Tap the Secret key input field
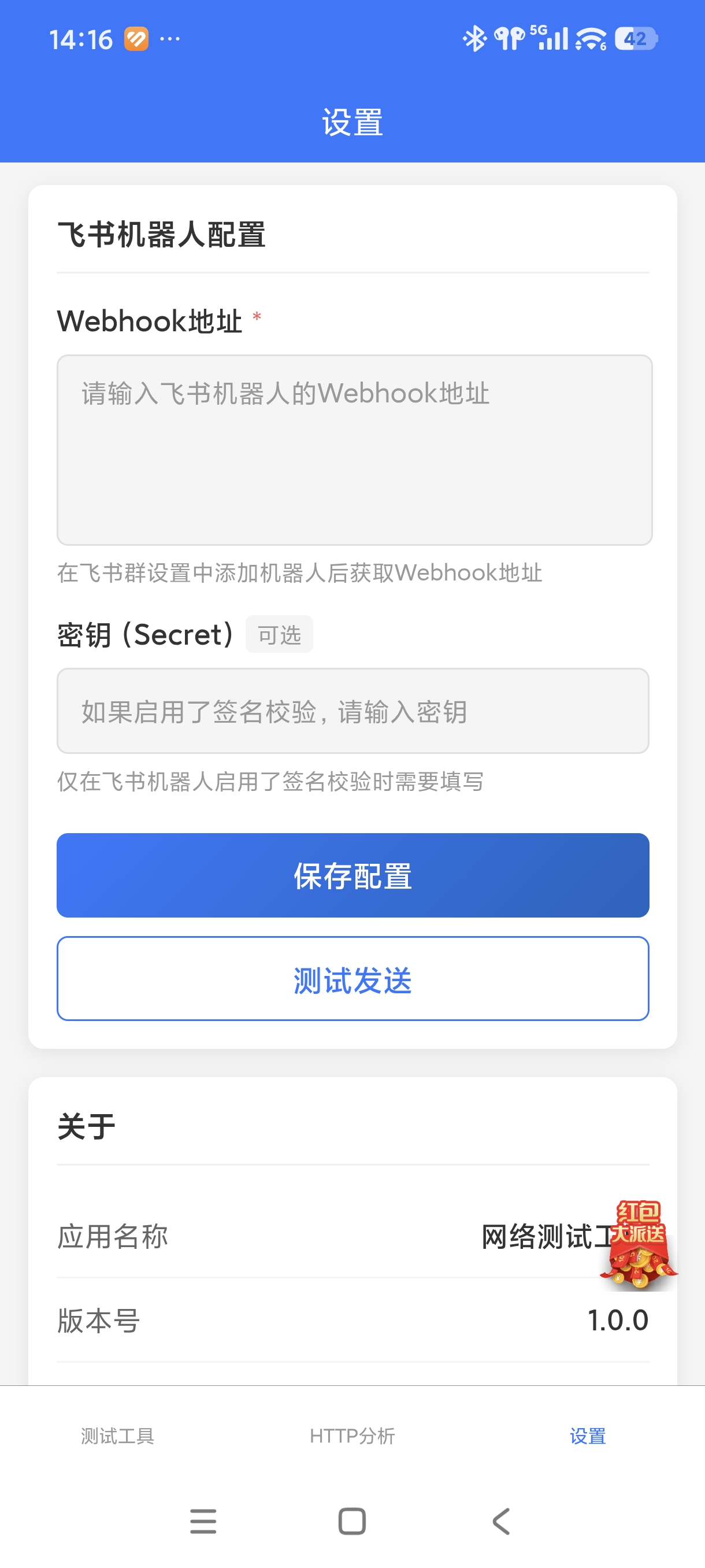Screen dimensions: 705x1568 pos(352,711)
